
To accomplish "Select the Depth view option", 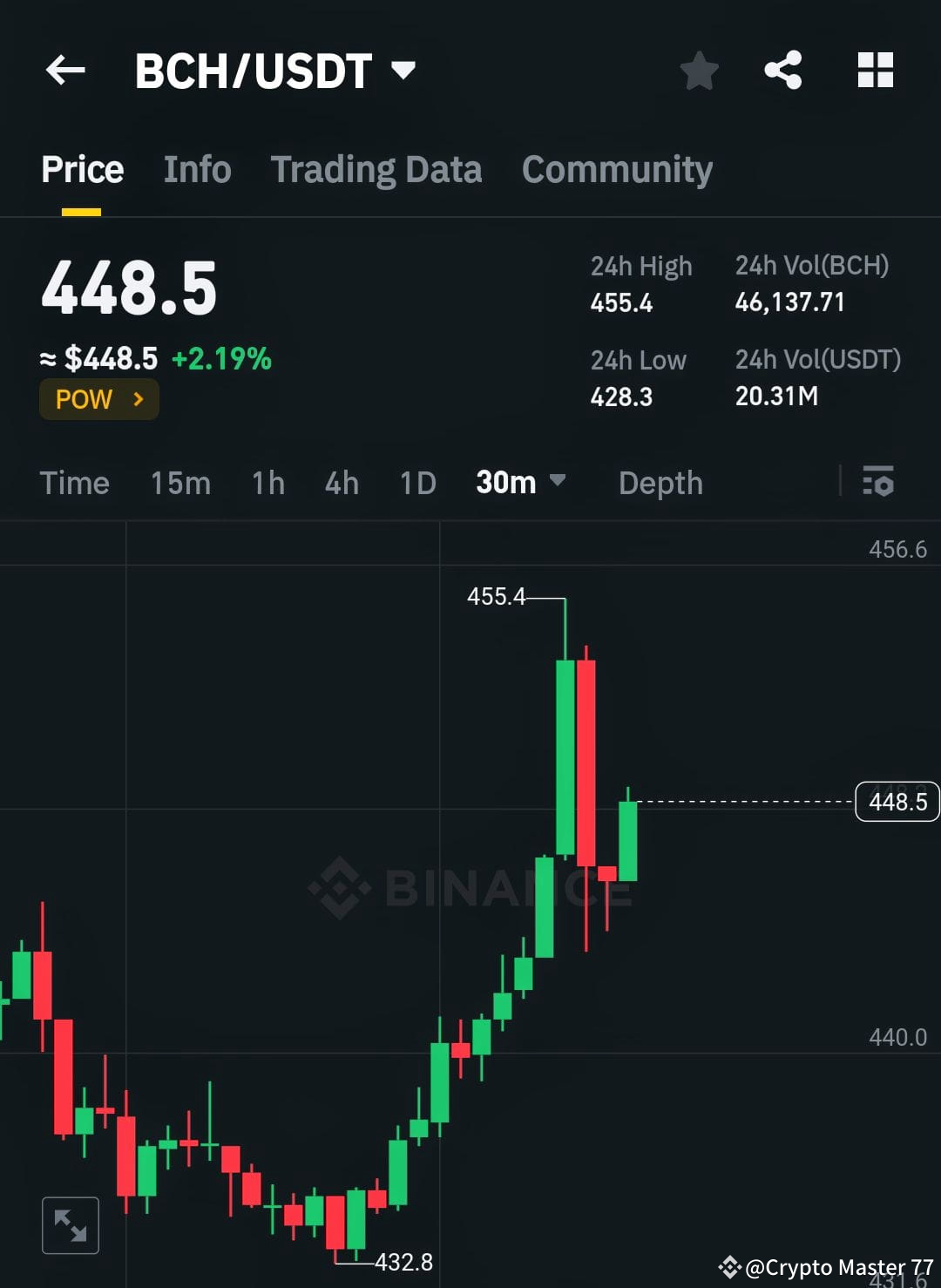I will 660,483.
